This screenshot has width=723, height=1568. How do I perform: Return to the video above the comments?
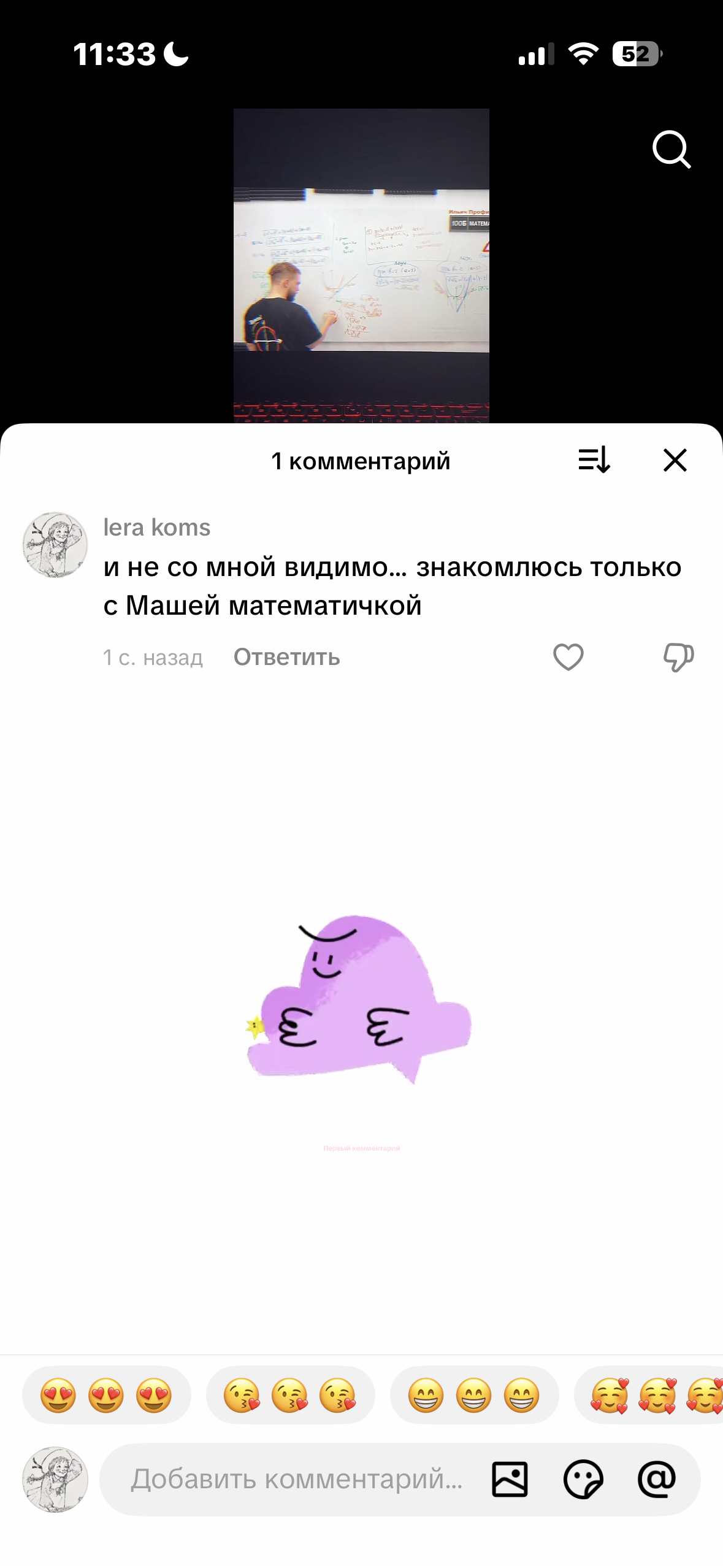361,266
